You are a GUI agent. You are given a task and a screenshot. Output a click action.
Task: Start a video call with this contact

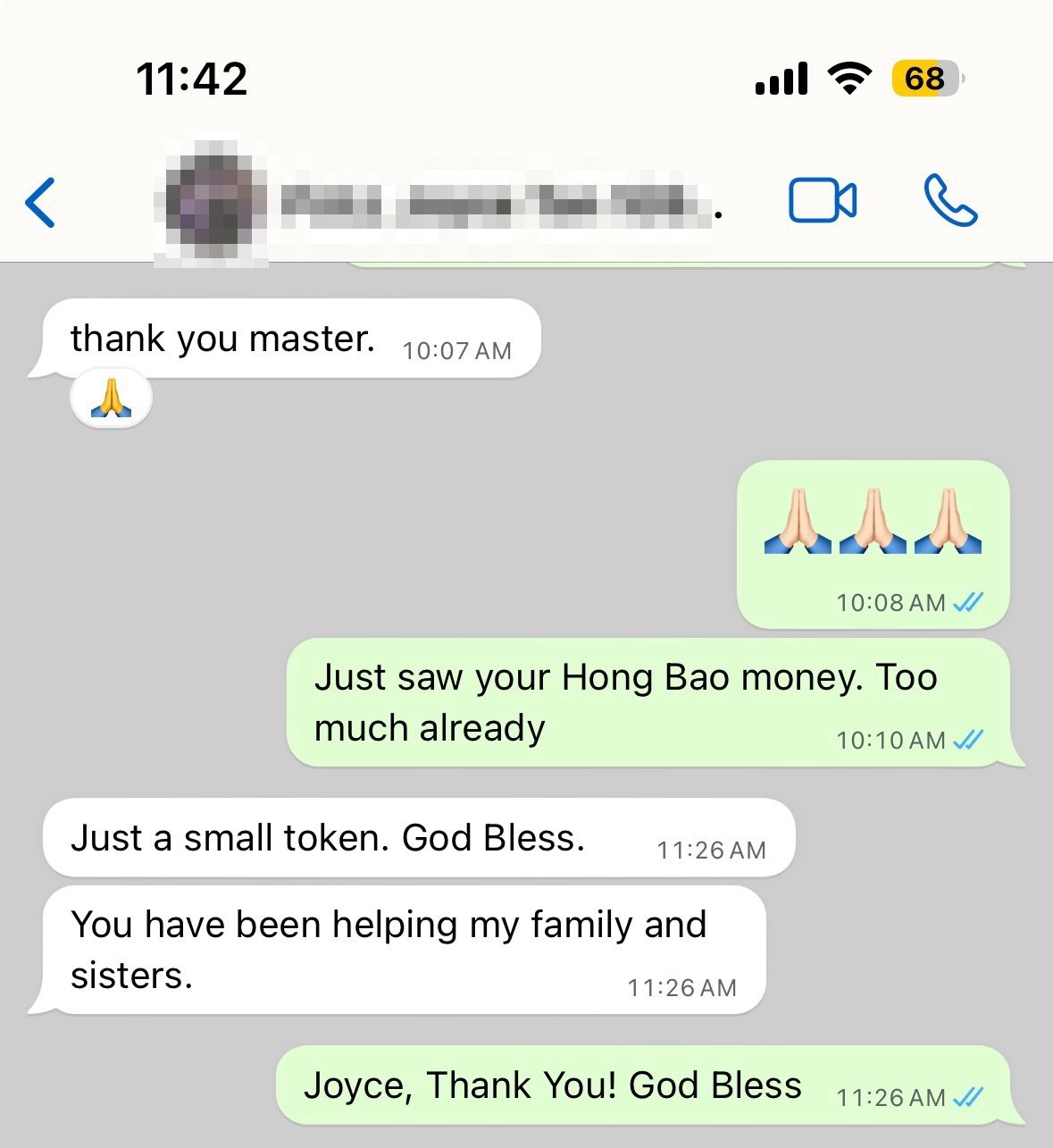(822, 200)
